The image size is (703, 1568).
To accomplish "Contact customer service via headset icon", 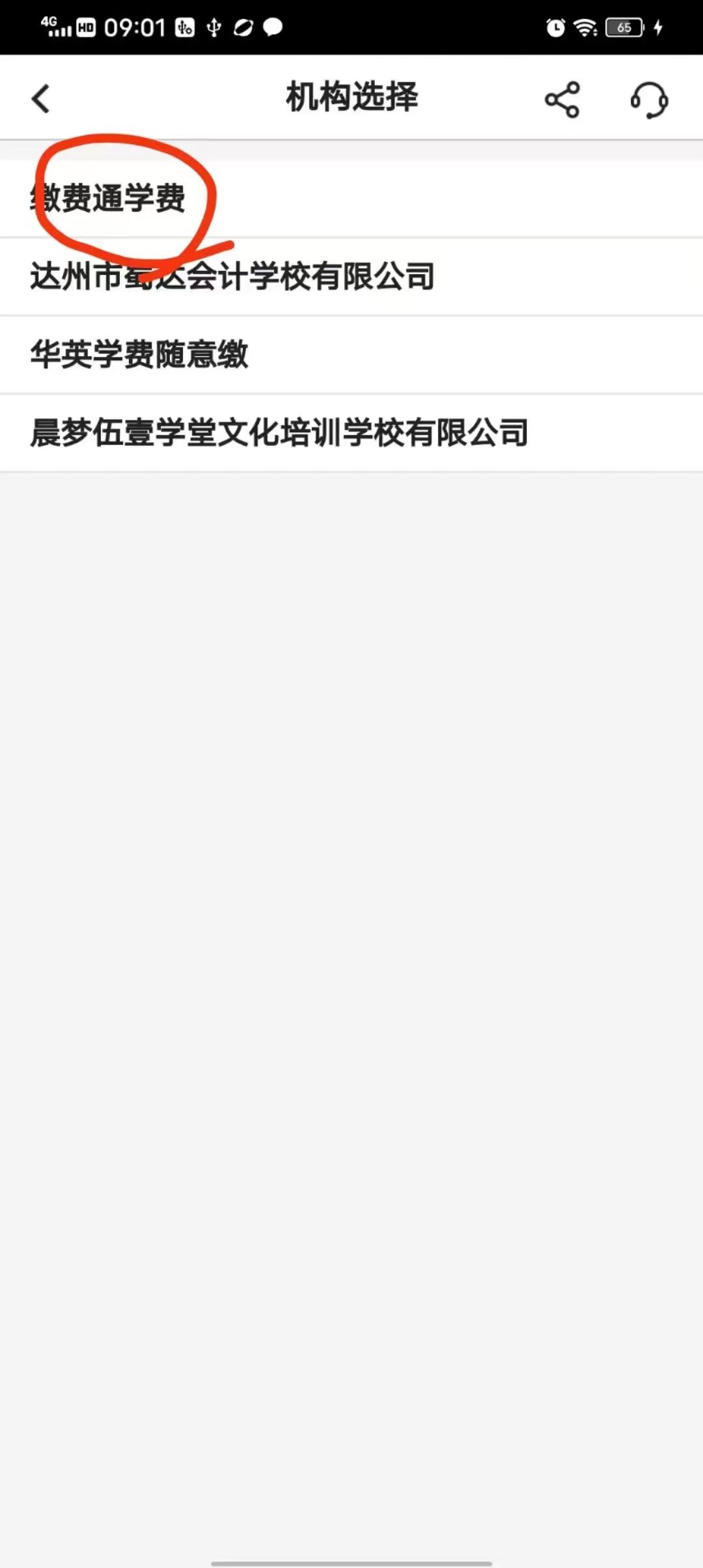I will tap(649, 99).
